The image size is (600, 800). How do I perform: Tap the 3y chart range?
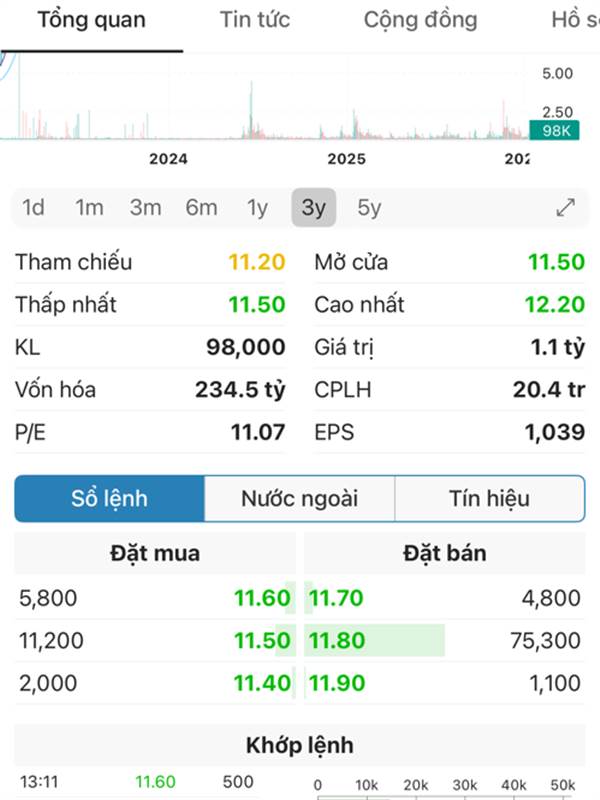[314, 208]
